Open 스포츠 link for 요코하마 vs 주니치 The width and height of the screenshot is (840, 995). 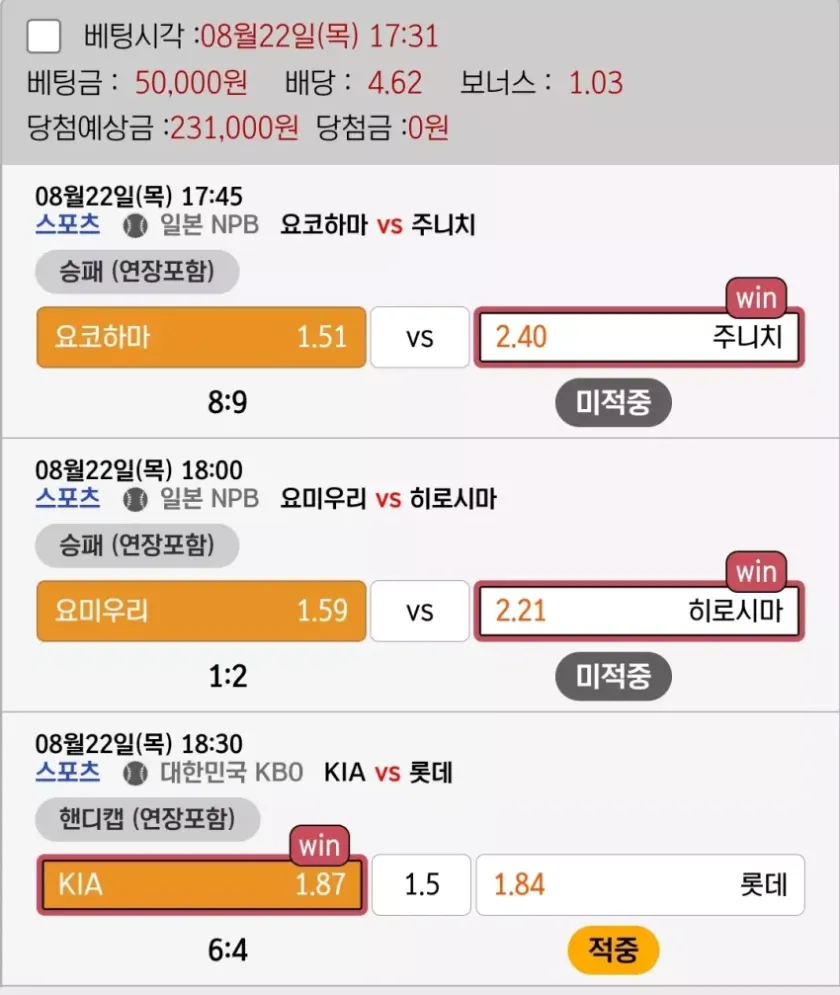[67, 225]
